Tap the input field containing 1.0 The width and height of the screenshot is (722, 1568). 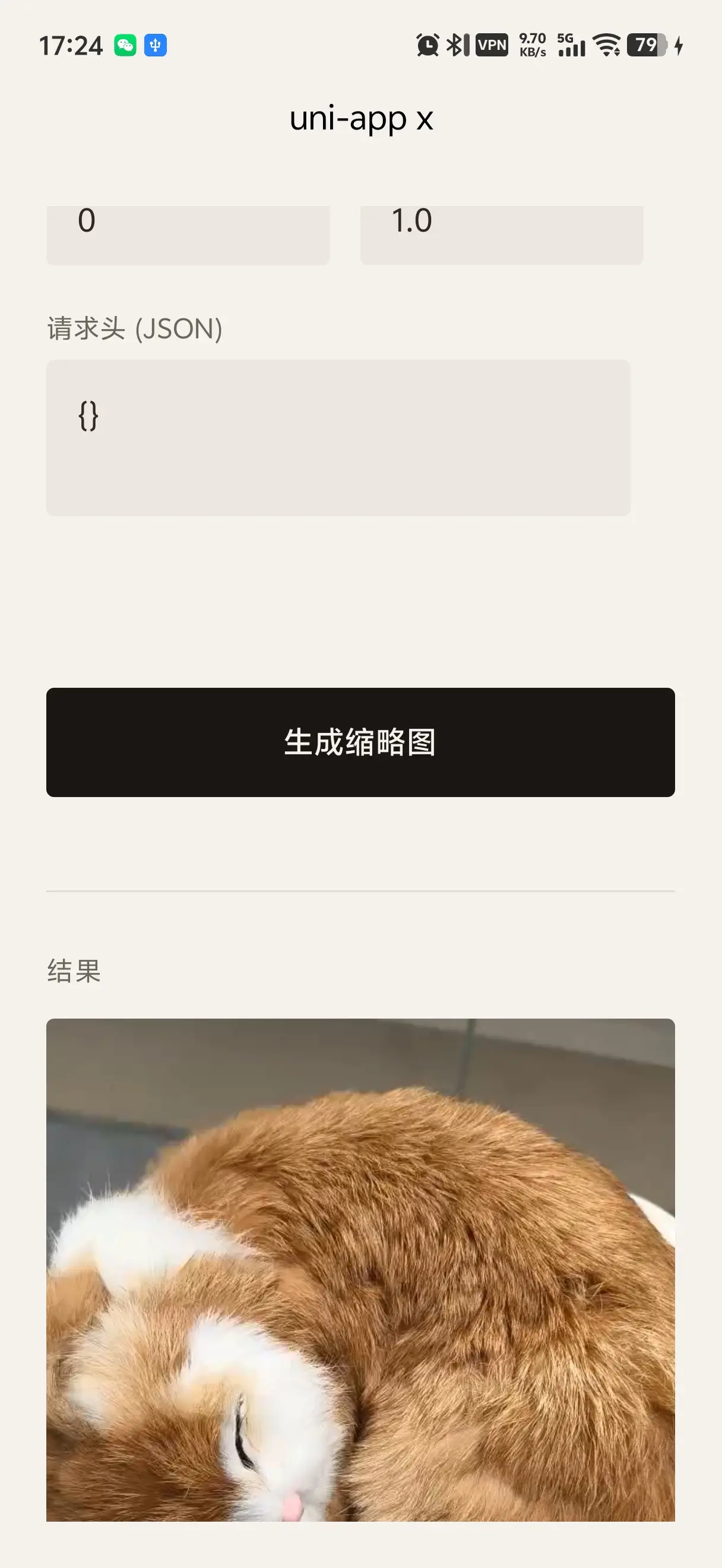(501, 234)
